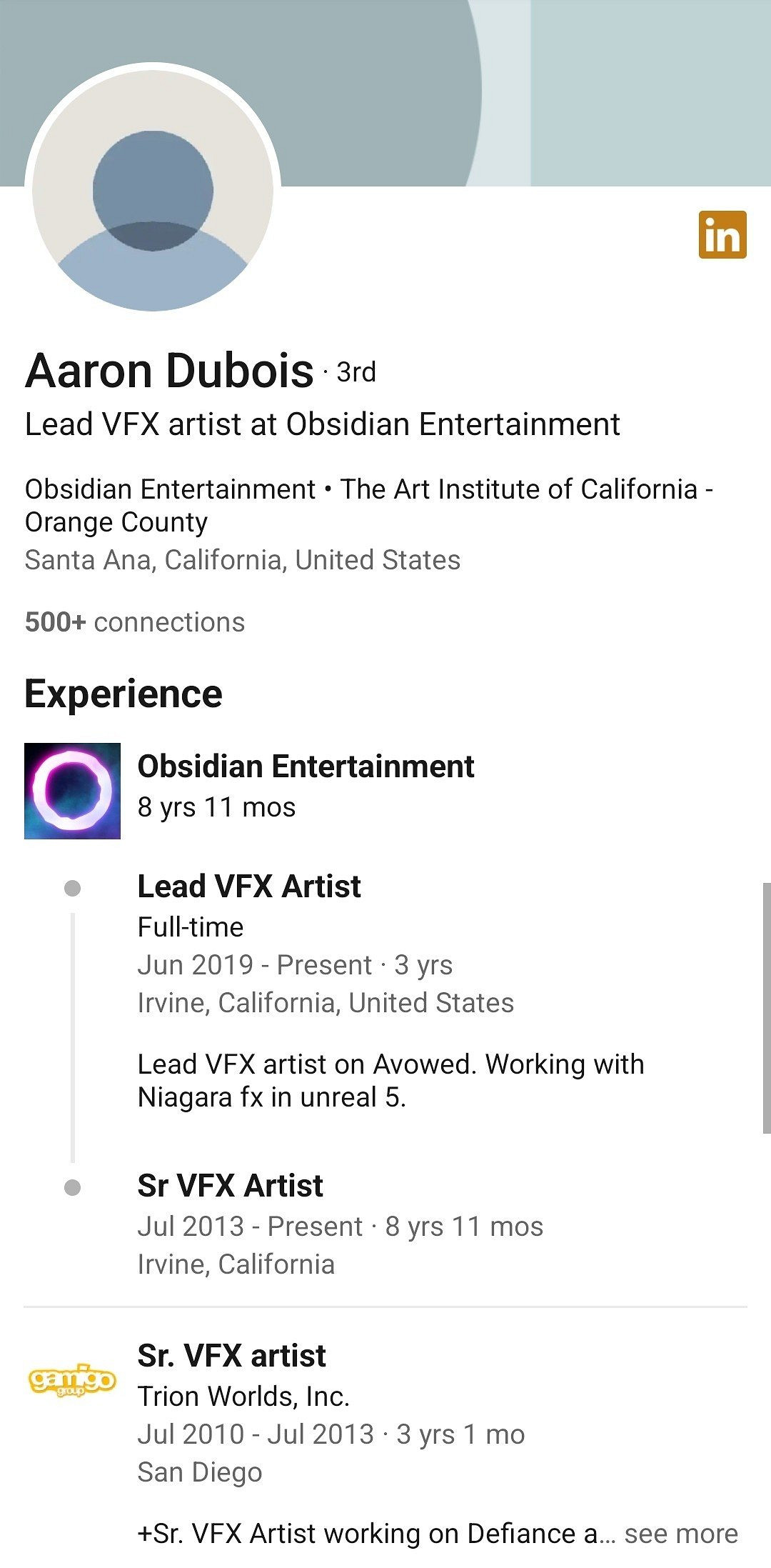The width and height of the screenshot is (771, 1568).
Task: Open Obsidian Entertainment company page
Action: 306,766
